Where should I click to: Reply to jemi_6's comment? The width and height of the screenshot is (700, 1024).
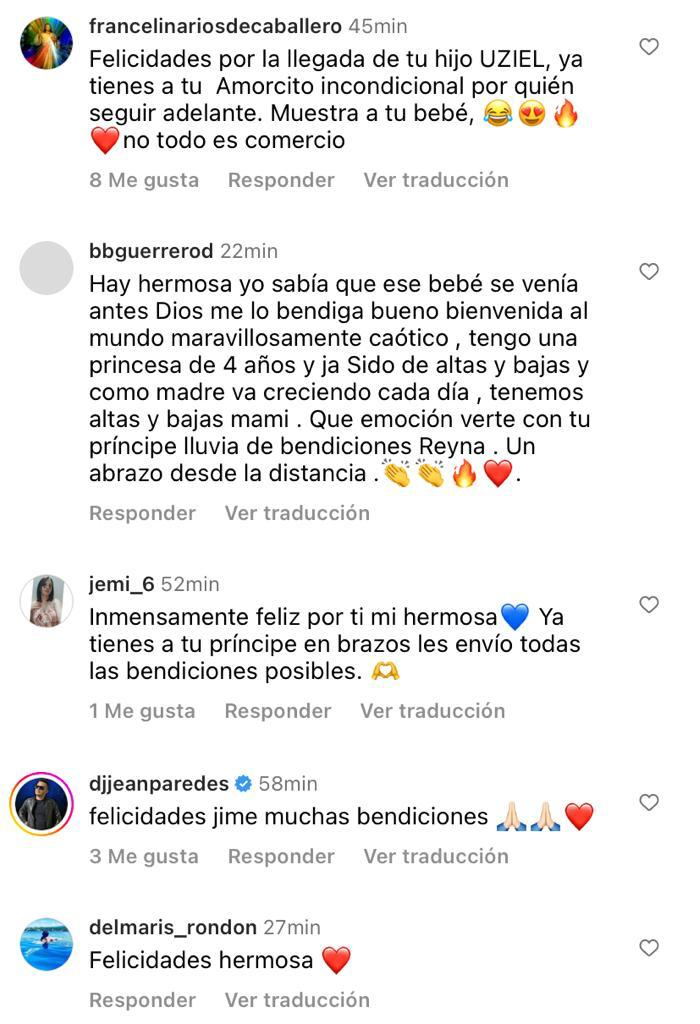tap(277, 711)
